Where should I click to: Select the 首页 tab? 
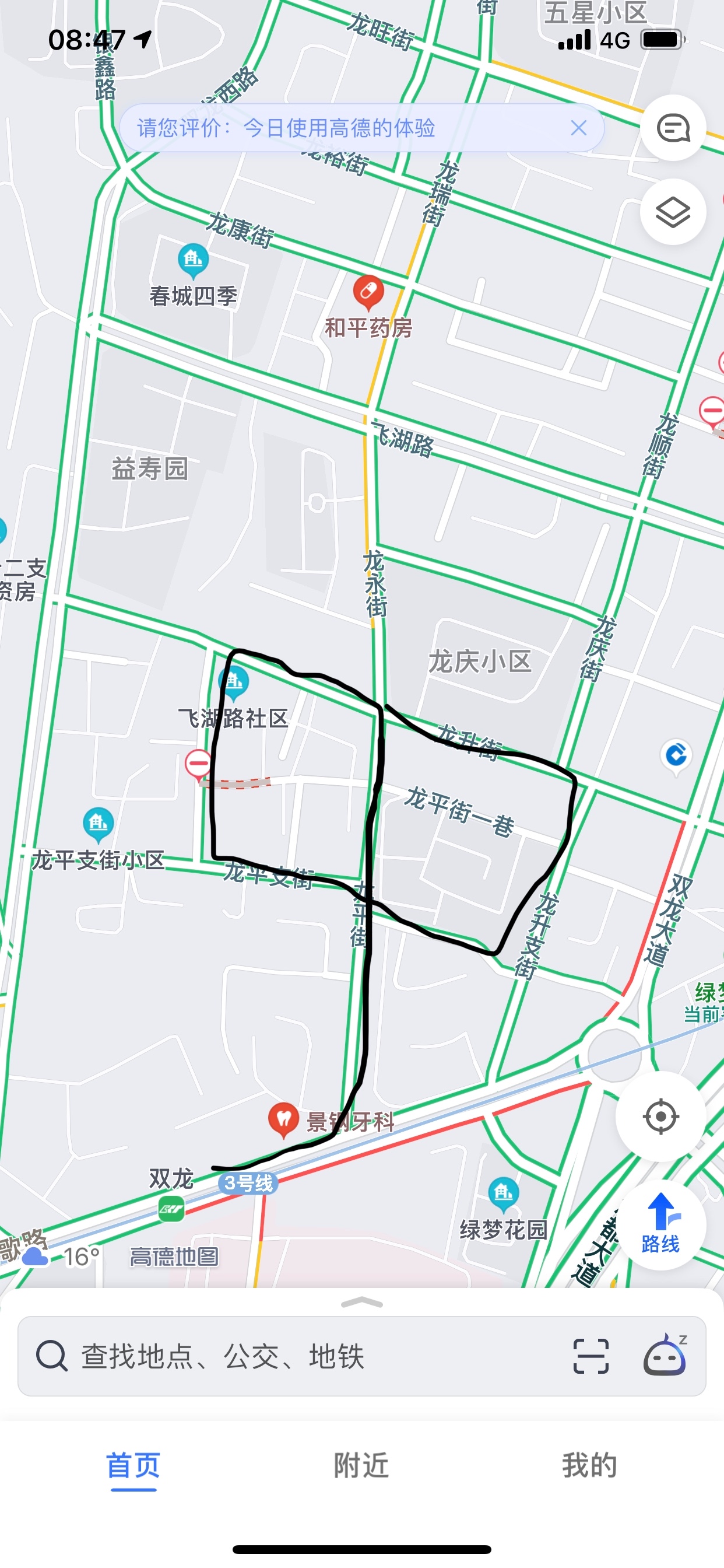pos(133,1465)
